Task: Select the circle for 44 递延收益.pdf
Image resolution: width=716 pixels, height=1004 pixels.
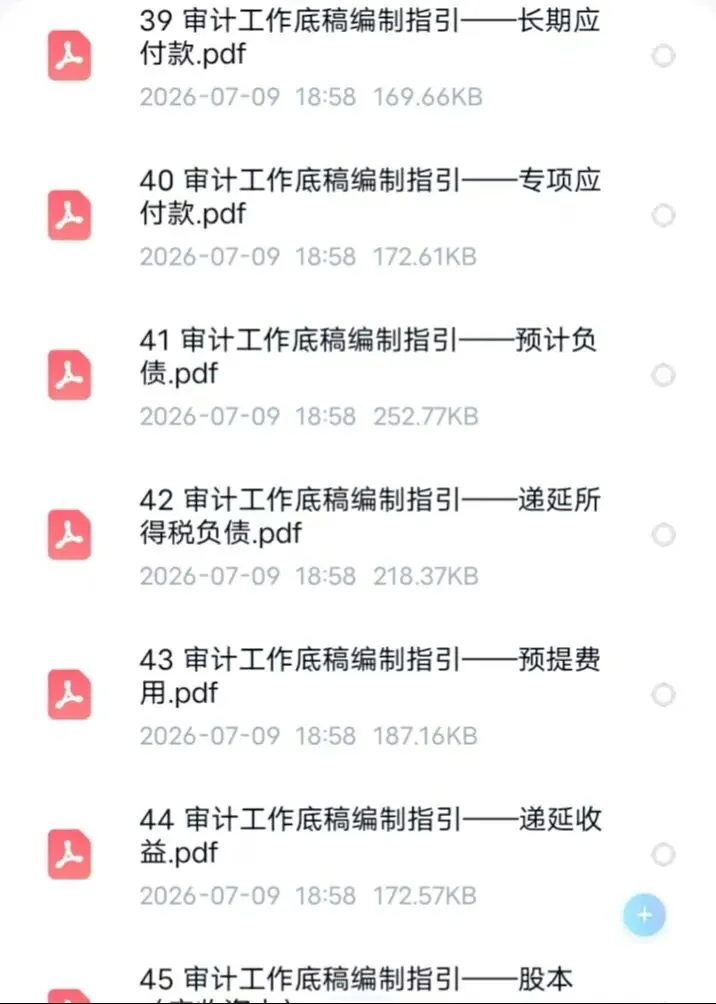Action: 663,854
